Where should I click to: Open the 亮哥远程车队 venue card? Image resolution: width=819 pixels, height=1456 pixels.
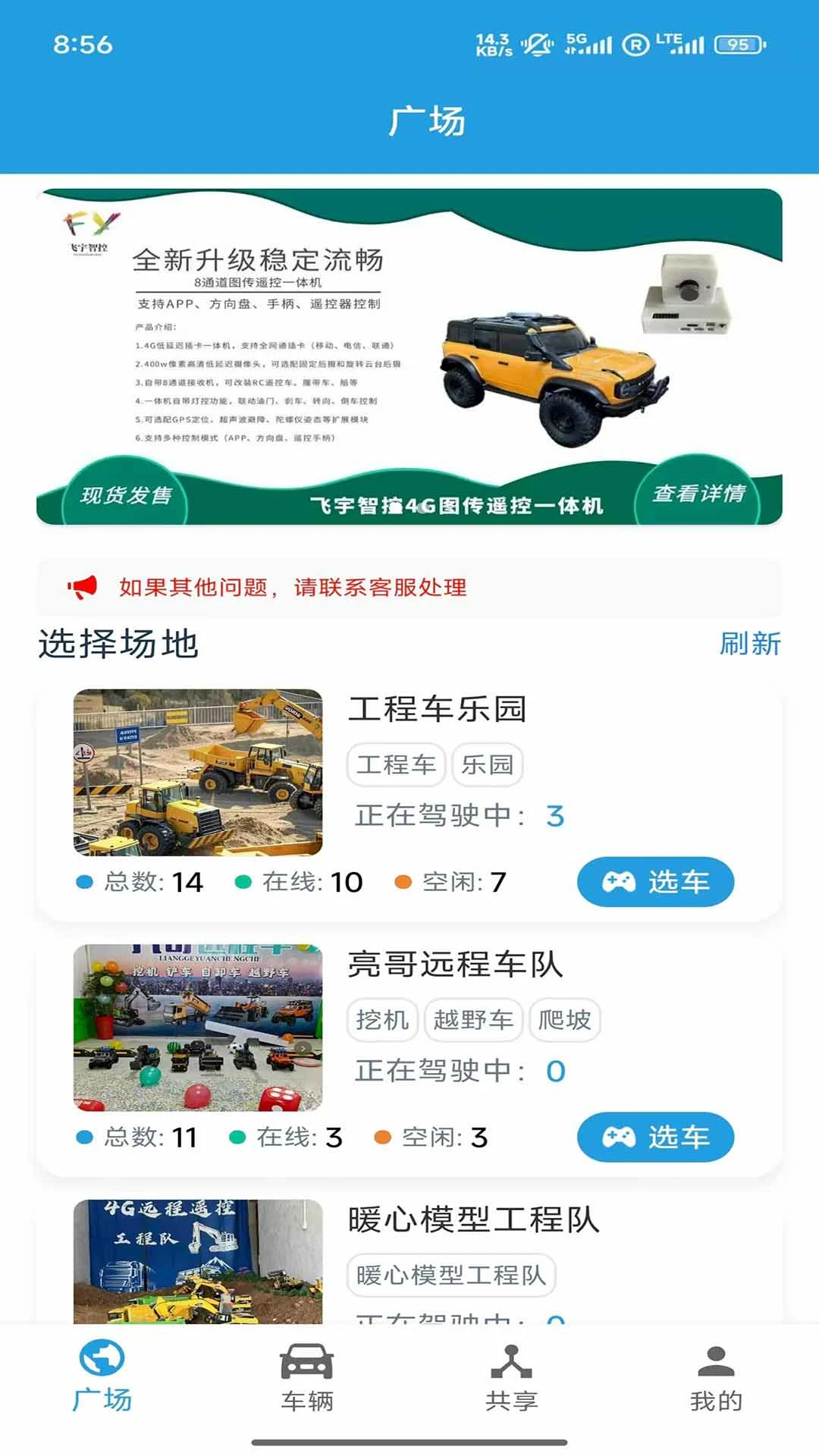tap(455, 965)
